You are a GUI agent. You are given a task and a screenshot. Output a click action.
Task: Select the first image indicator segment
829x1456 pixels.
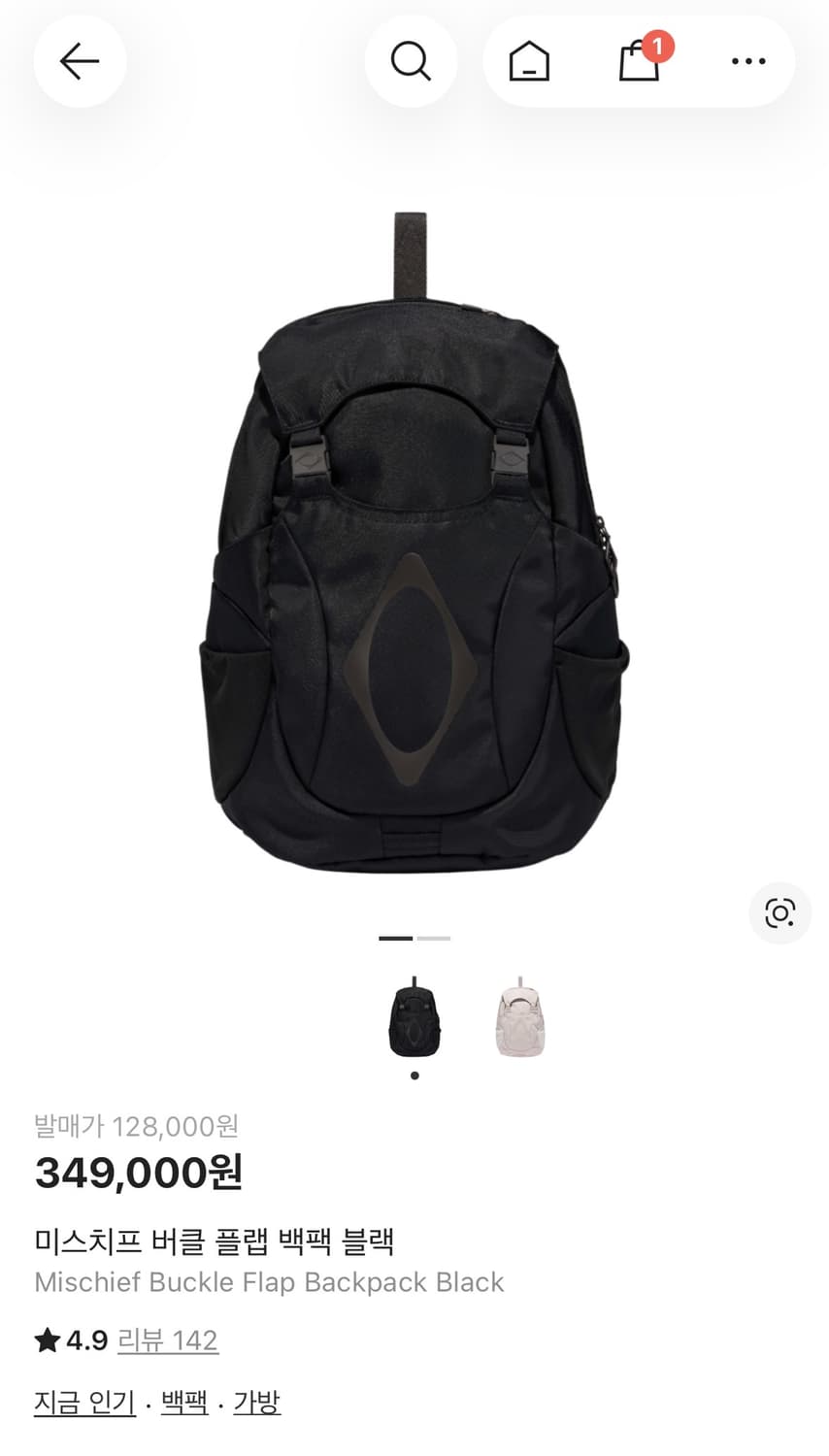(397, 939)
